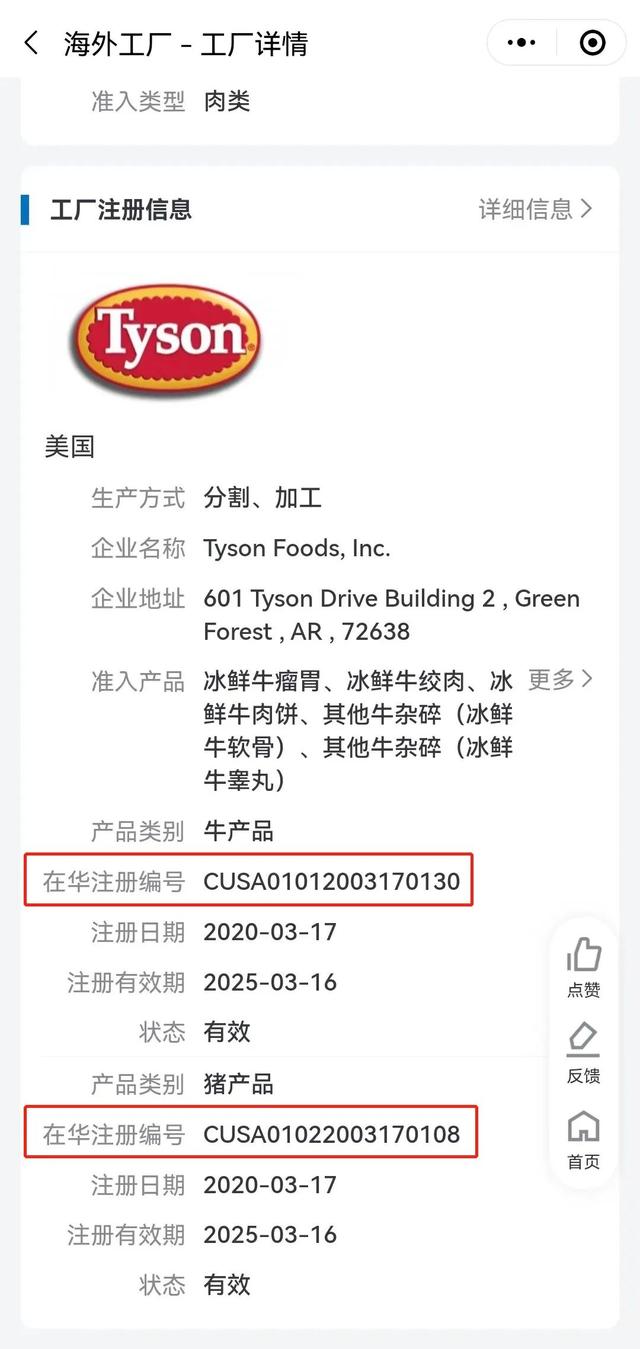This screenshot has width=640, height=1349.
Task: Expand 更多 to see all 准入产品
Action: click(560, 680)
